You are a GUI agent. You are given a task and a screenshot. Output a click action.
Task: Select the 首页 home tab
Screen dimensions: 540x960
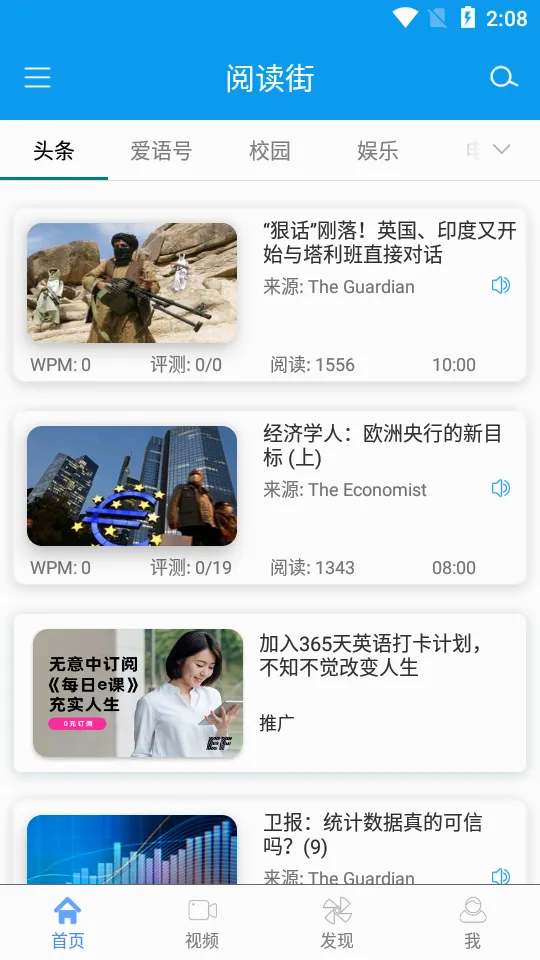pyautogui.click(x=67, y=923)
